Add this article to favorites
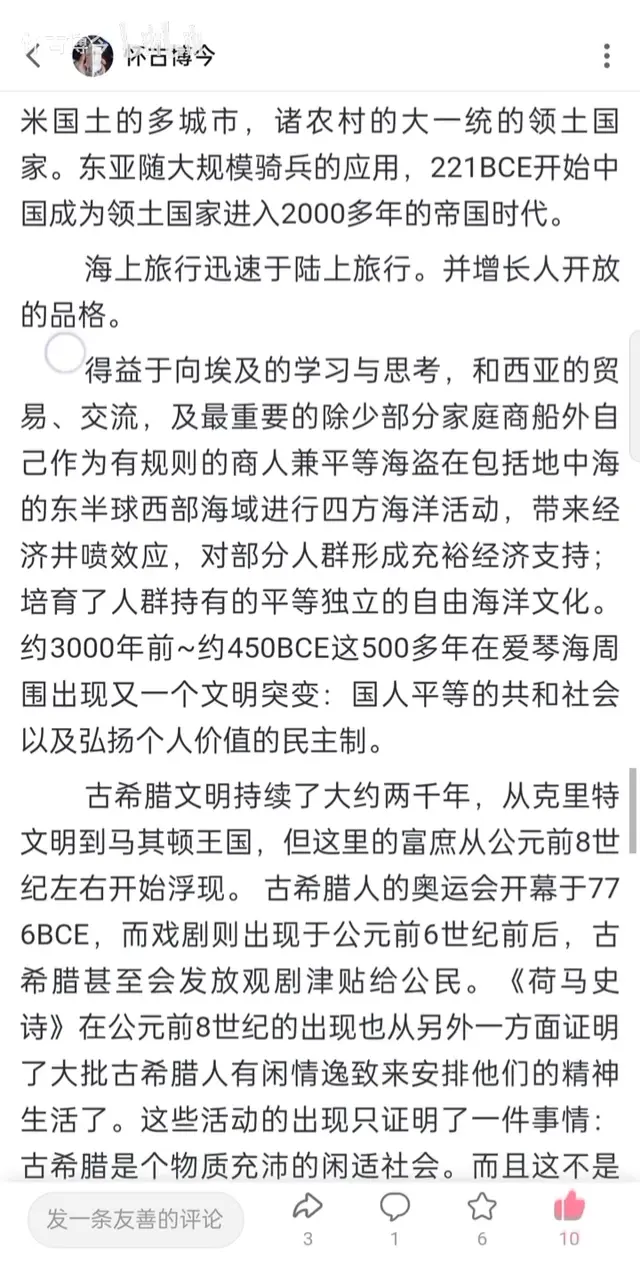The image size is (640, 1280). pos(482,1208)
